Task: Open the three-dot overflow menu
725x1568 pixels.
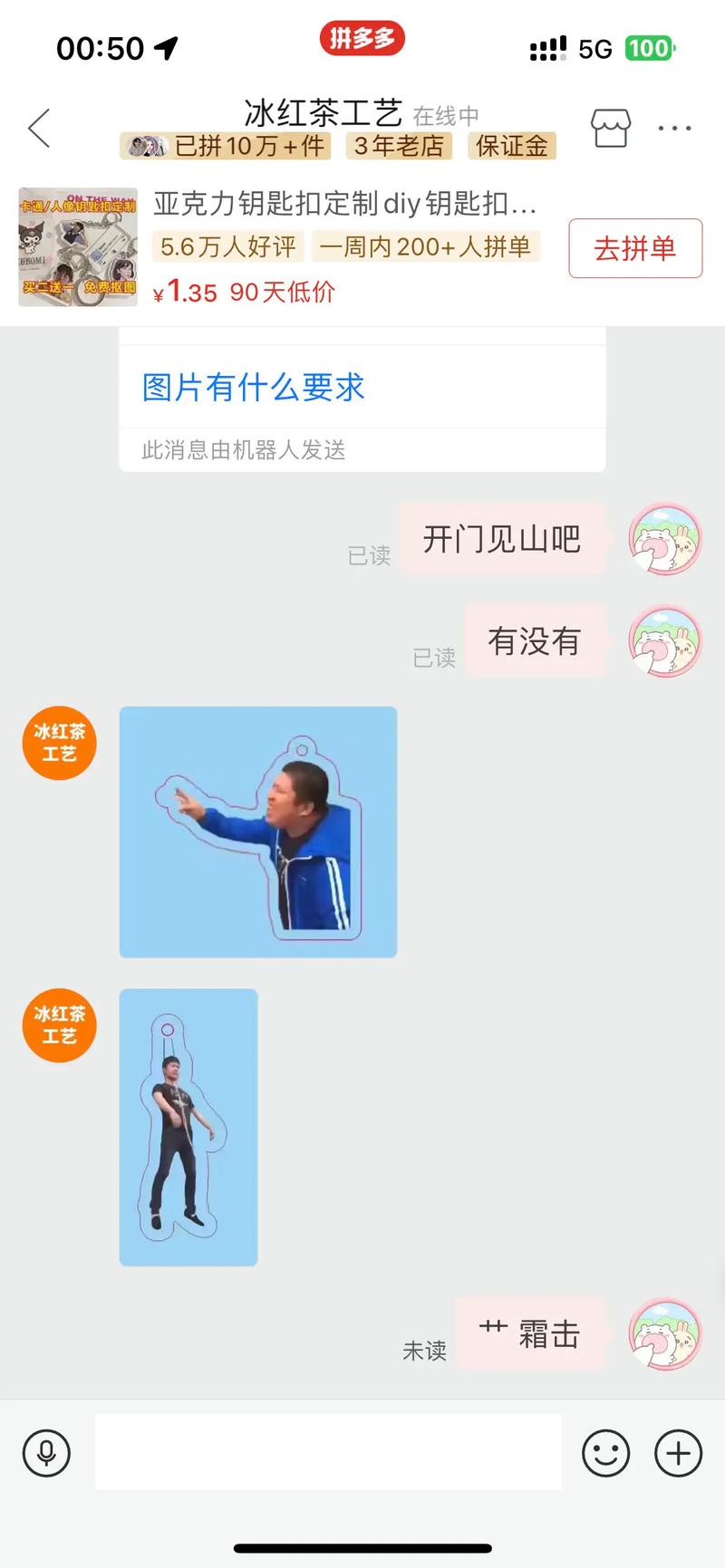Action: pos(674,129)
